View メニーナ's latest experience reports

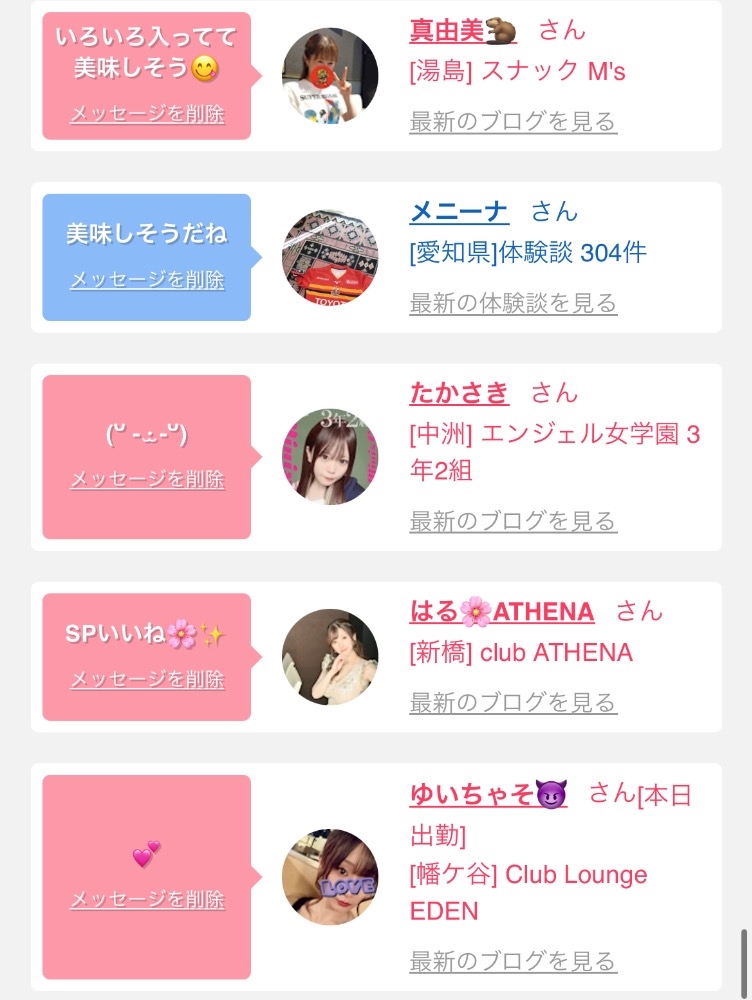tap(513, 303)
